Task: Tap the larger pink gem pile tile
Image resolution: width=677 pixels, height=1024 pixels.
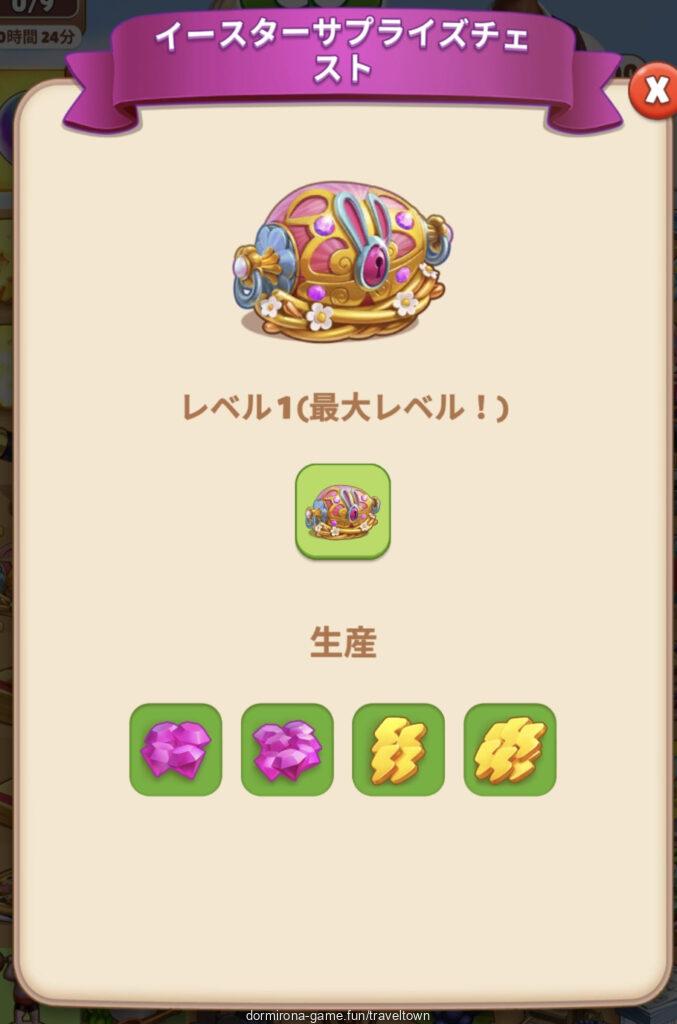Action: pyautogui.click(x=287, y=749)
